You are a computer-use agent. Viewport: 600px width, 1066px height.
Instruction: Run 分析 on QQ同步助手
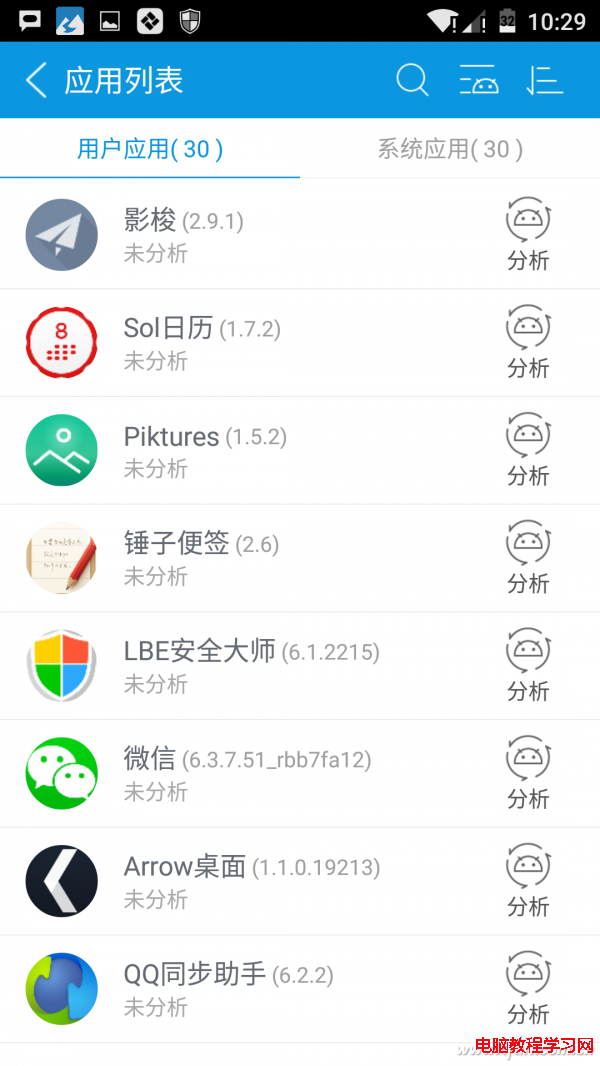[528, 989]
